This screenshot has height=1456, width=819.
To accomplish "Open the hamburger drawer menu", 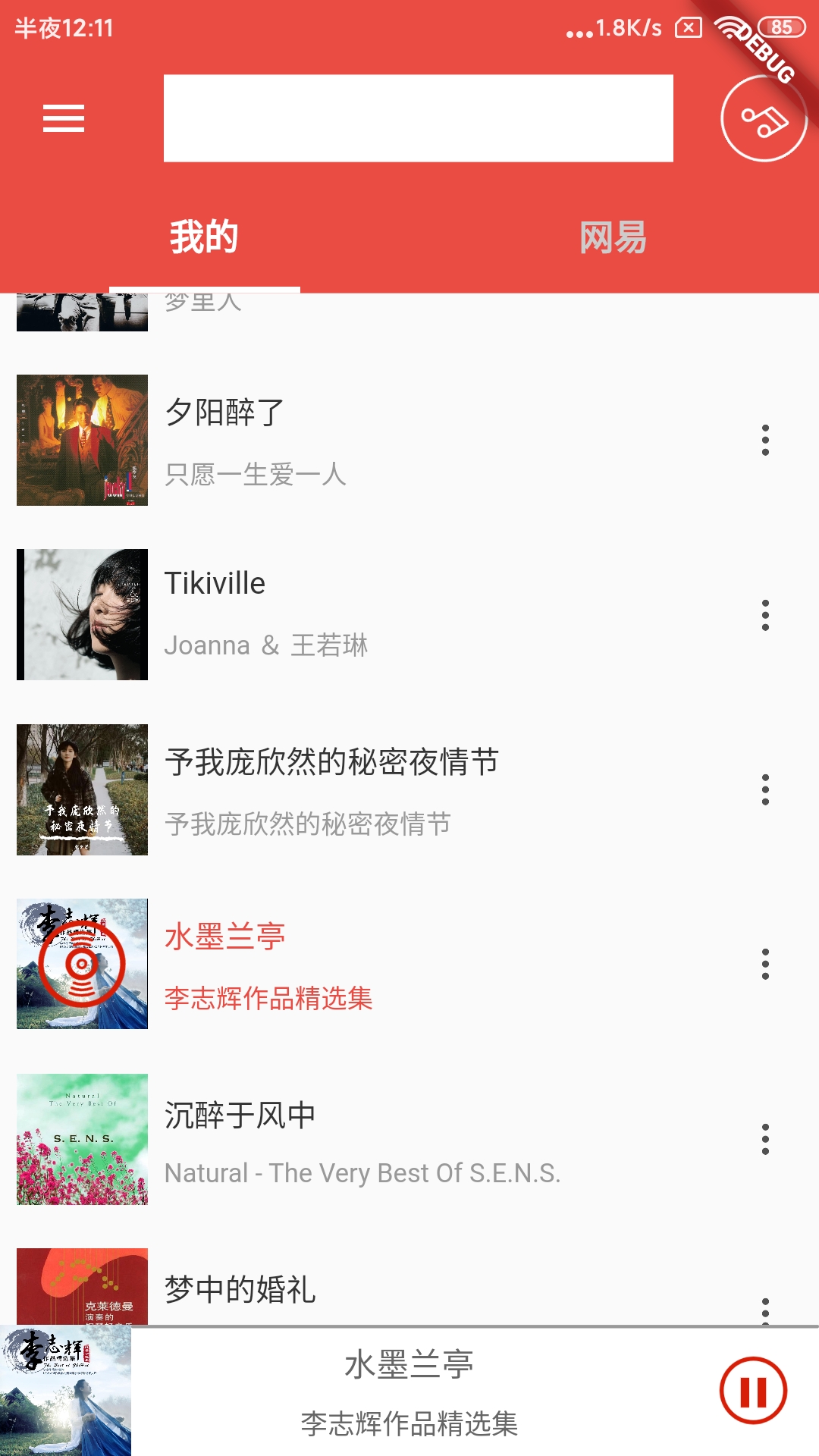I will (x=64, y=118).
